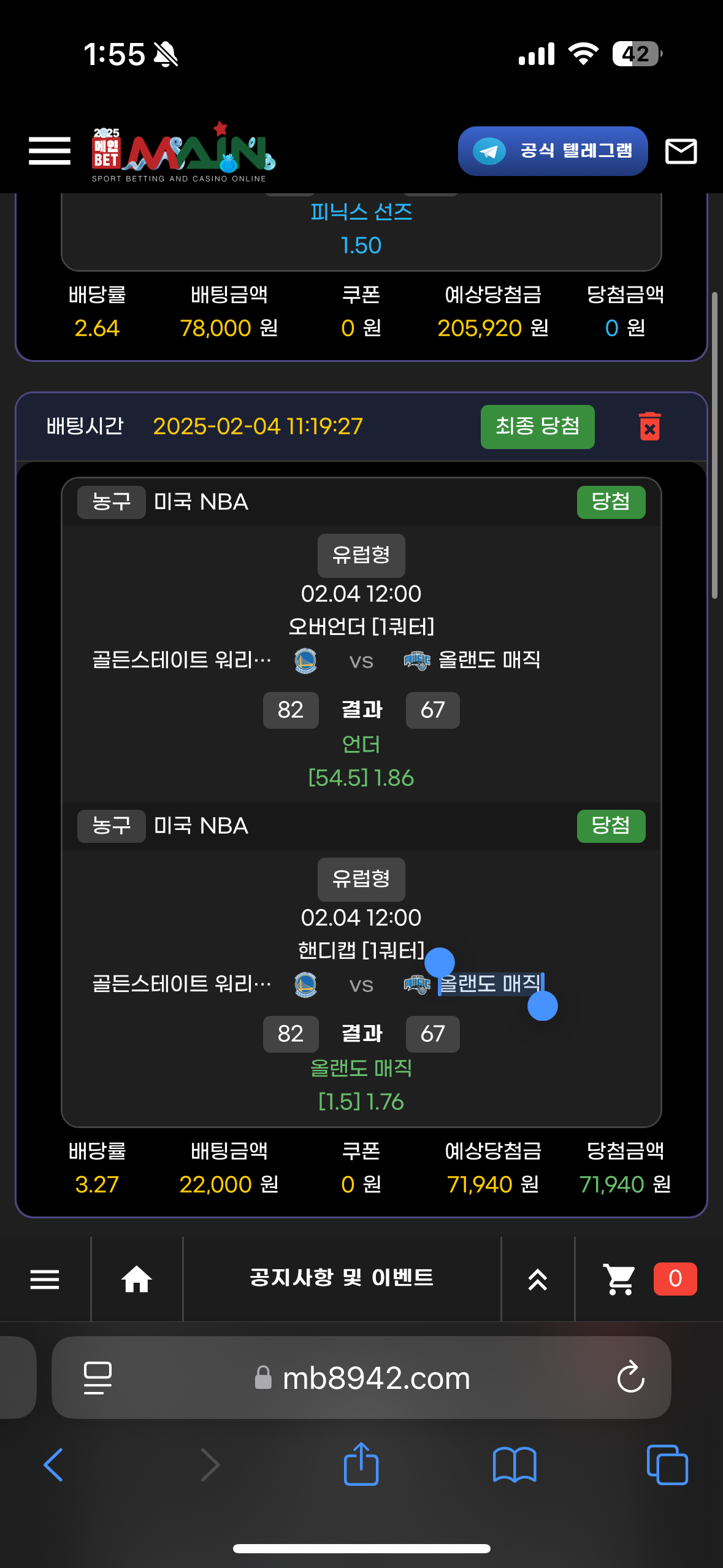Go back in Safari

point(53,1465)
